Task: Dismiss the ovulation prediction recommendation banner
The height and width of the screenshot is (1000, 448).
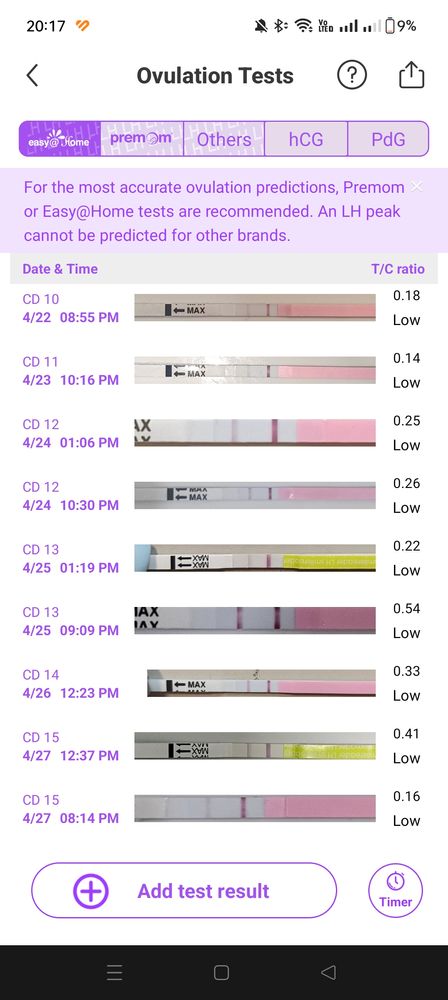Action: pyautogui.click(x=416, y=186)
